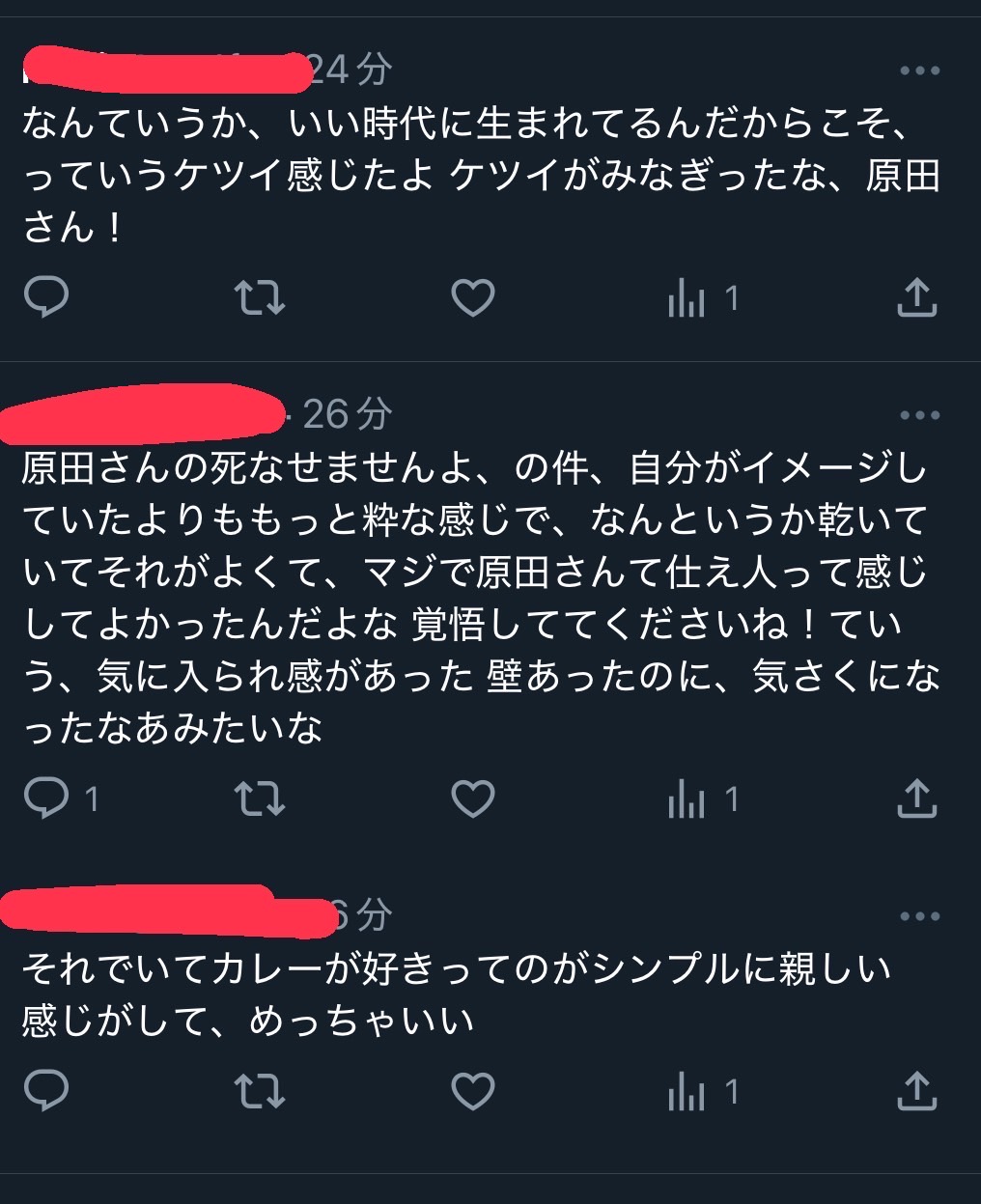
Task: Like the post mentioning ケツイ
Action: click(x=473, y=298)
